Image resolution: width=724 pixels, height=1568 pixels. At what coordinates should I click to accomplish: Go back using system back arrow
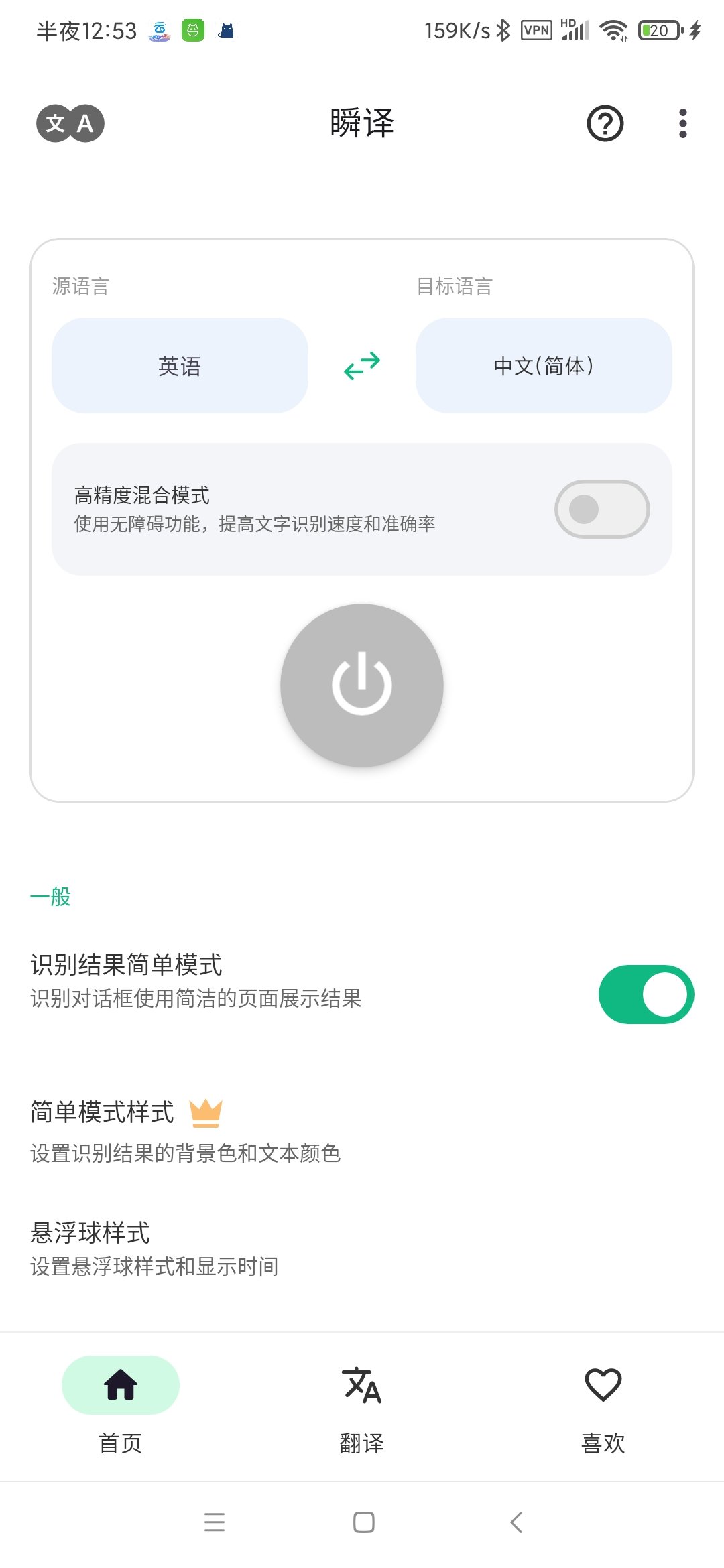516,1522
